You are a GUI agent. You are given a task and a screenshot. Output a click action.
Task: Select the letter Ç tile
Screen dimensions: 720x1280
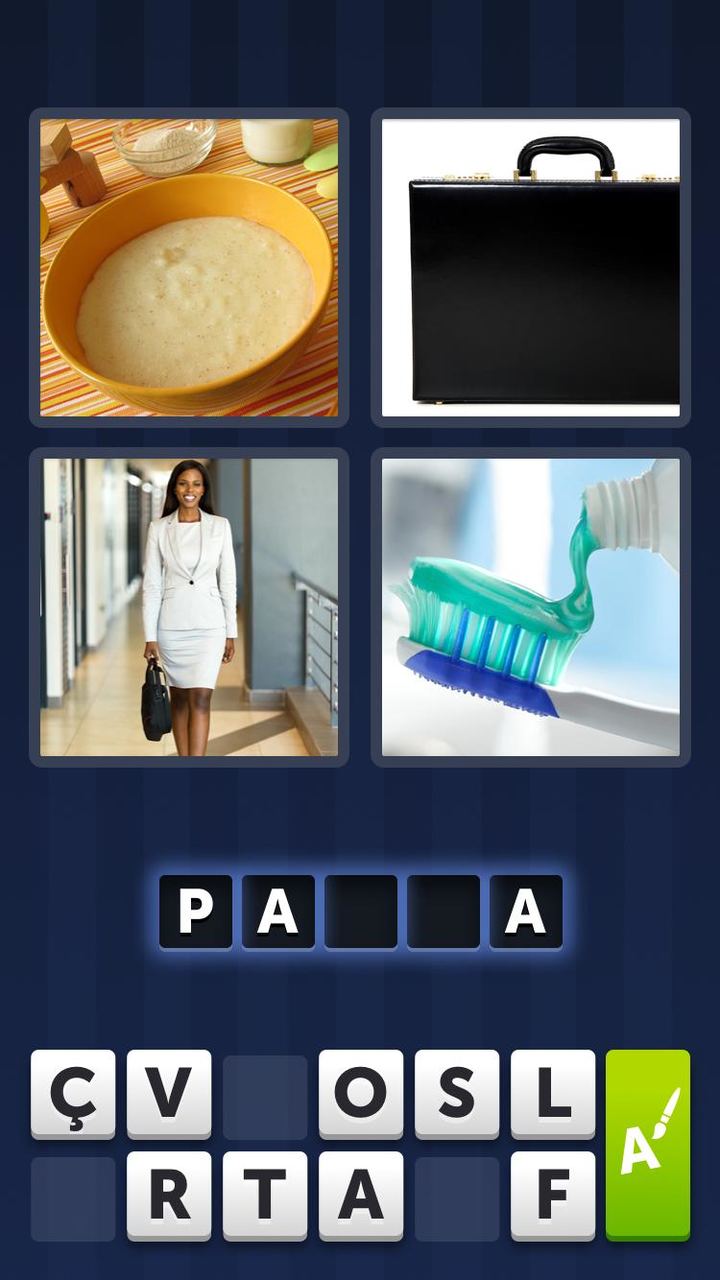pos(73,1093)
